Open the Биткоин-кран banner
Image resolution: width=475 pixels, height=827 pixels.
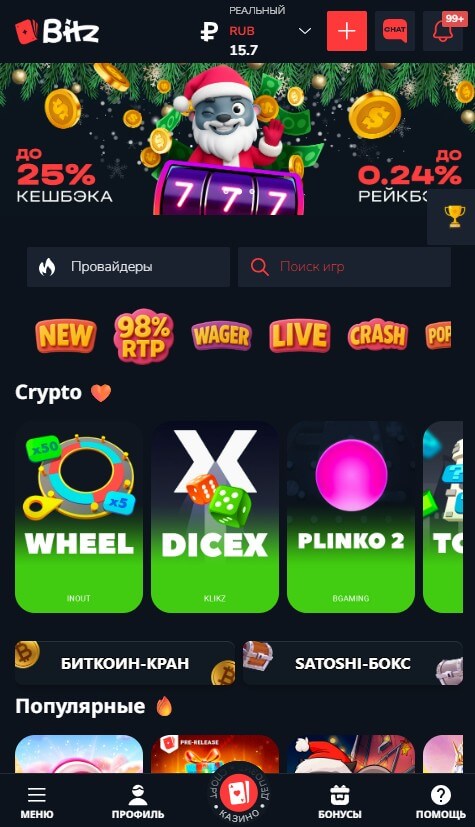pyautogui.click(x=125, y=663)
